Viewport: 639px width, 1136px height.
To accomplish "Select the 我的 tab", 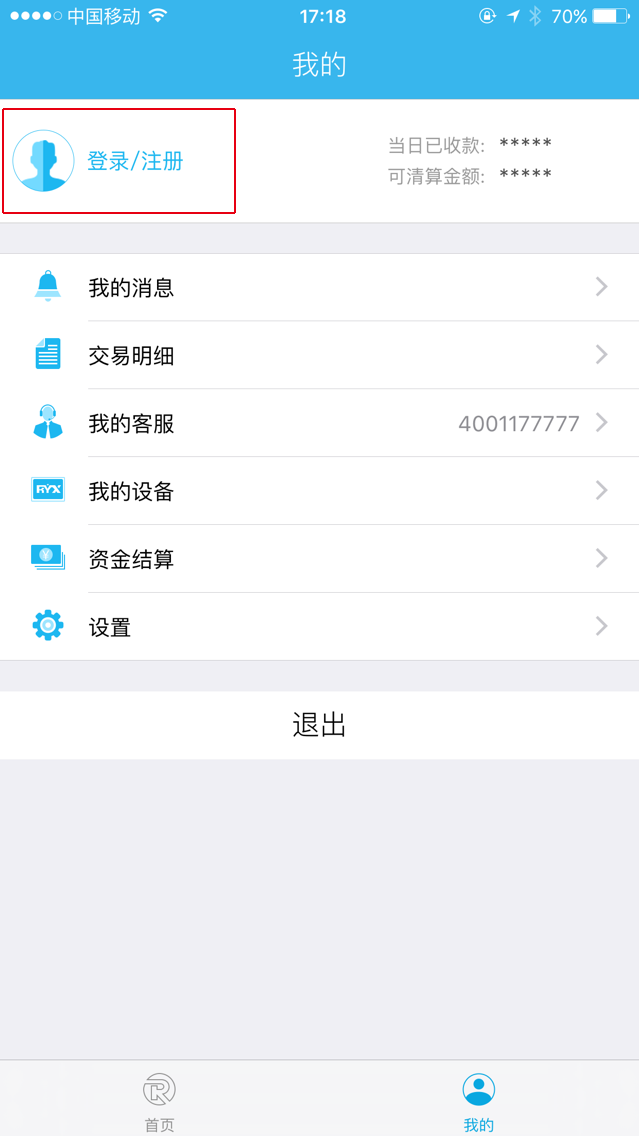I will 479,1100.
